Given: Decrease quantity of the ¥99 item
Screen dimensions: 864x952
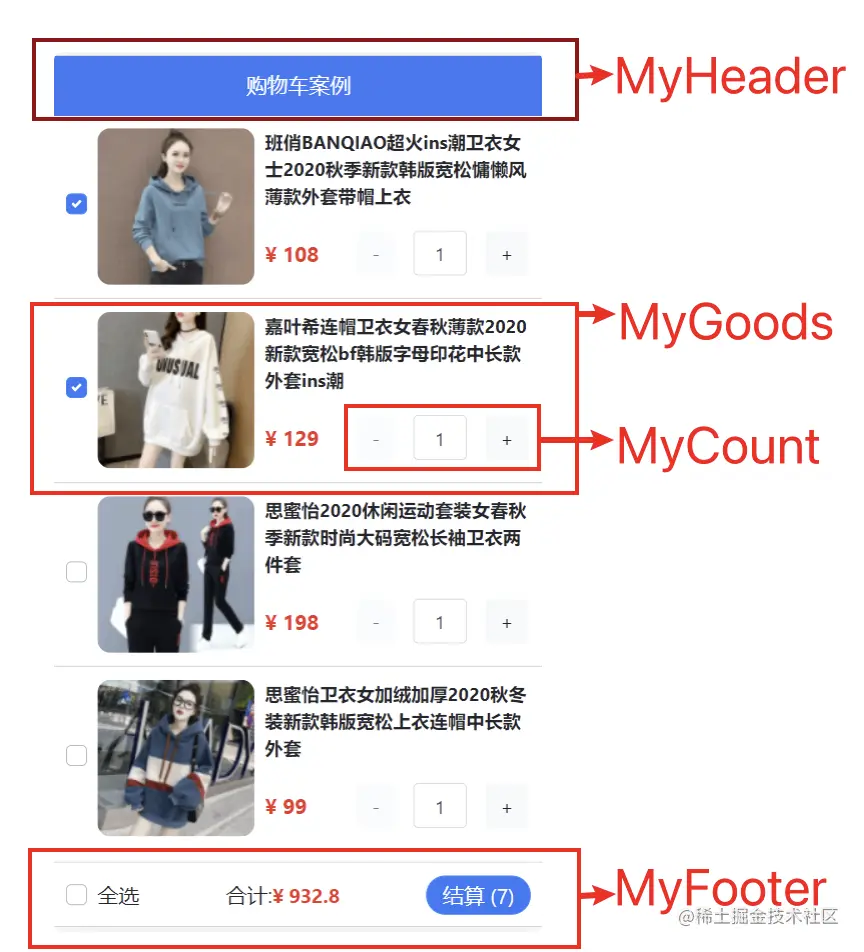Looking at the screenshot, I should pos(376,807).
